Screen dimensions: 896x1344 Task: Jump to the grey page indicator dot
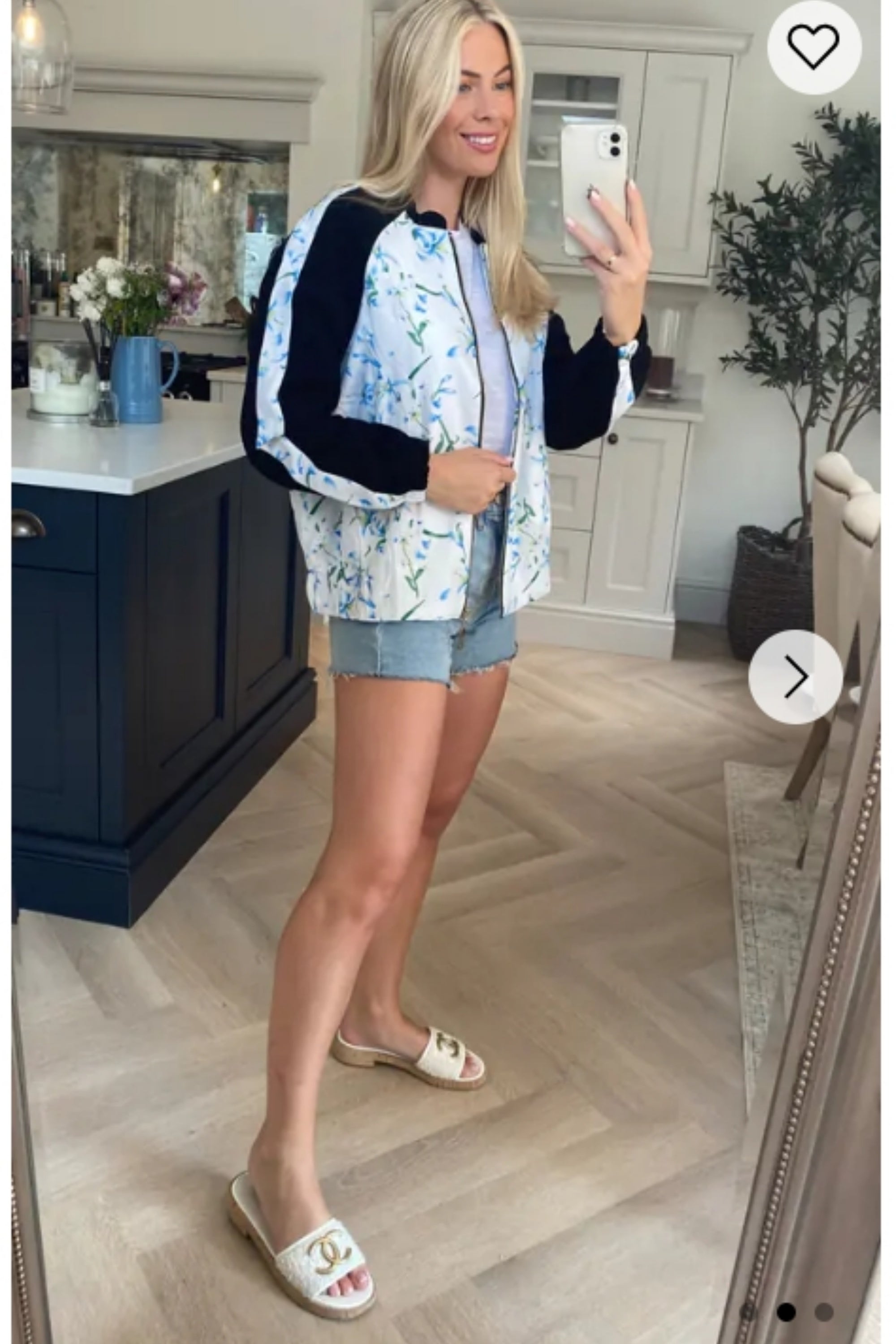tap(823, 1296)
